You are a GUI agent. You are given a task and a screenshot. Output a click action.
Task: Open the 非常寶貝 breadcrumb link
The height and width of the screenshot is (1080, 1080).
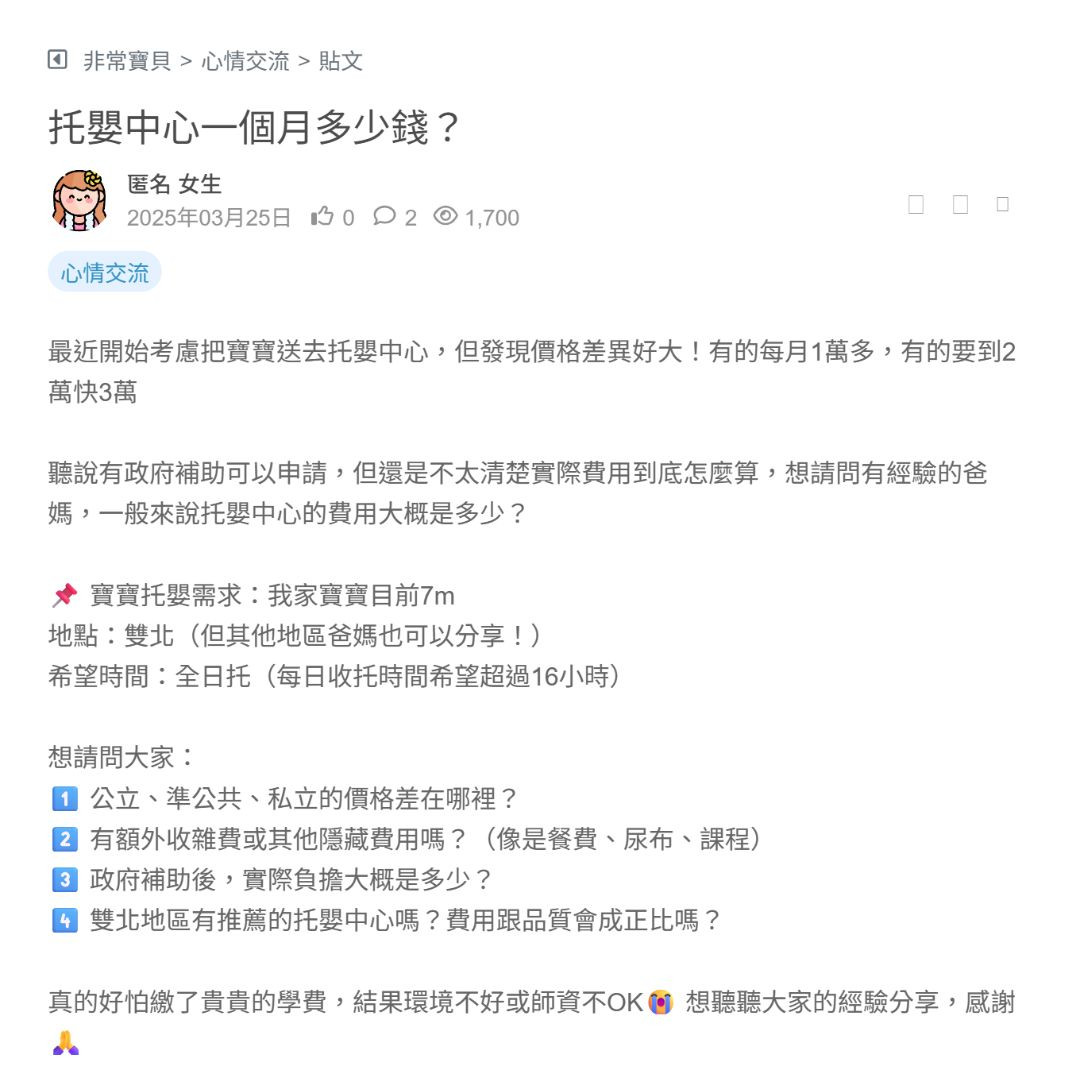(x=126, y=61)
